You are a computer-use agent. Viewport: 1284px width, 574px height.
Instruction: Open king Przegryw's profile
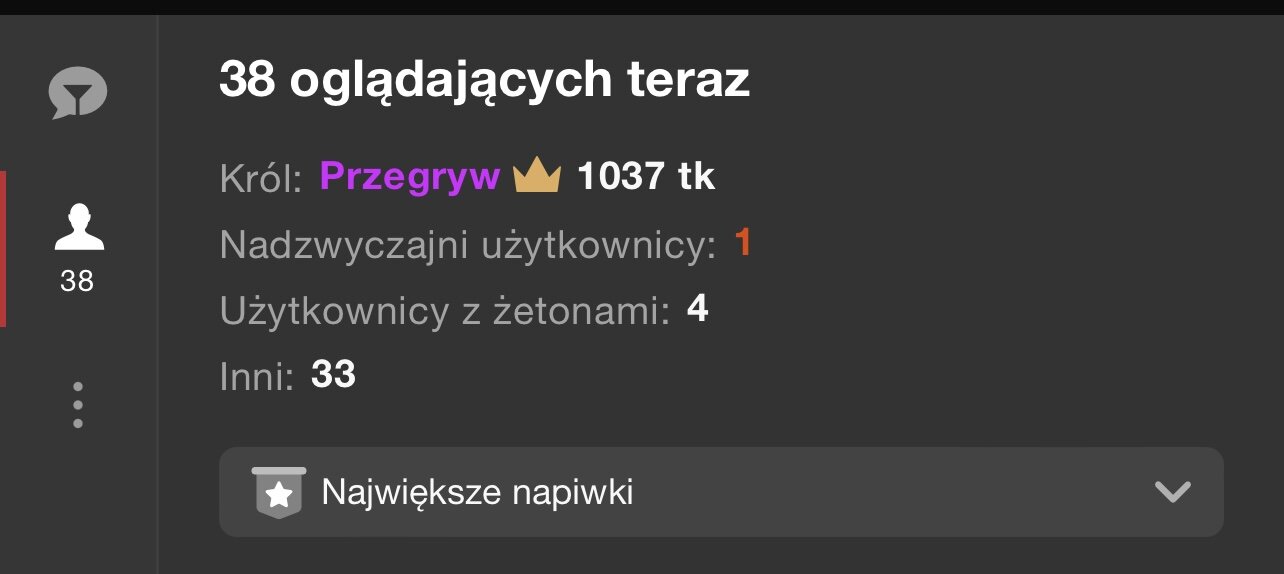[410, 177]
